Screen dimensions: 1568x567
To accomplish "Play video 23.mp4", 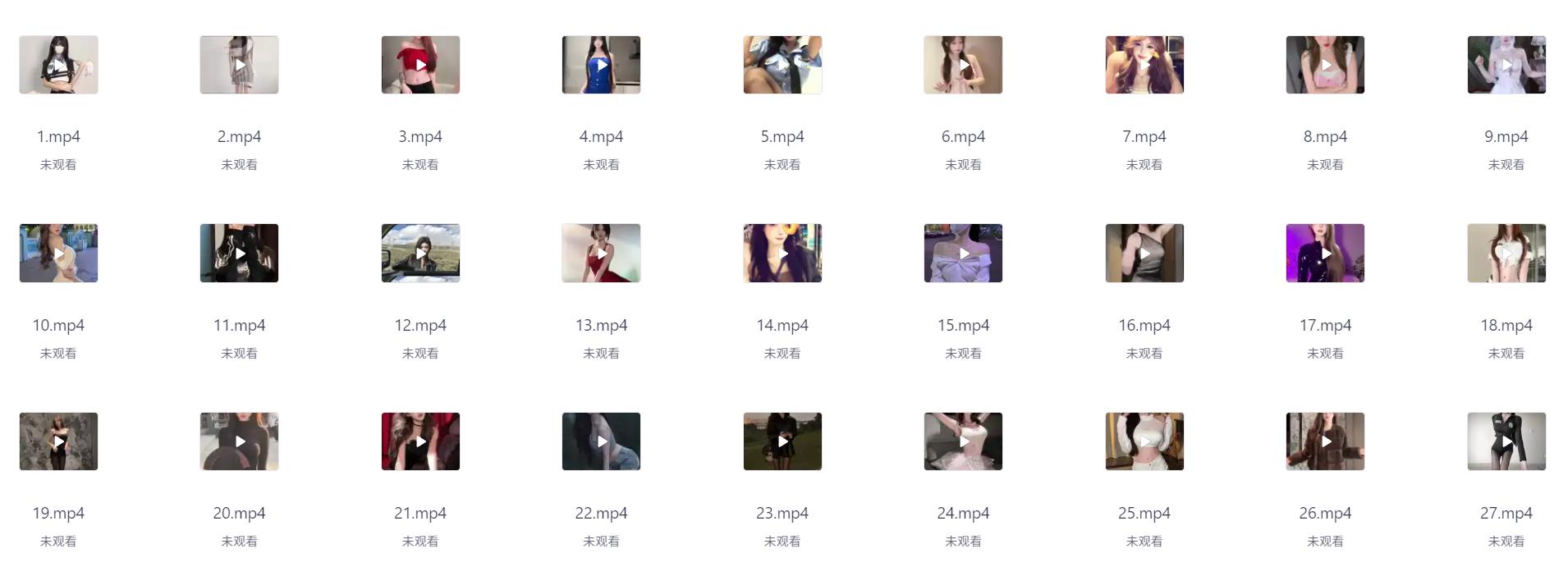I will coord(782,441).
